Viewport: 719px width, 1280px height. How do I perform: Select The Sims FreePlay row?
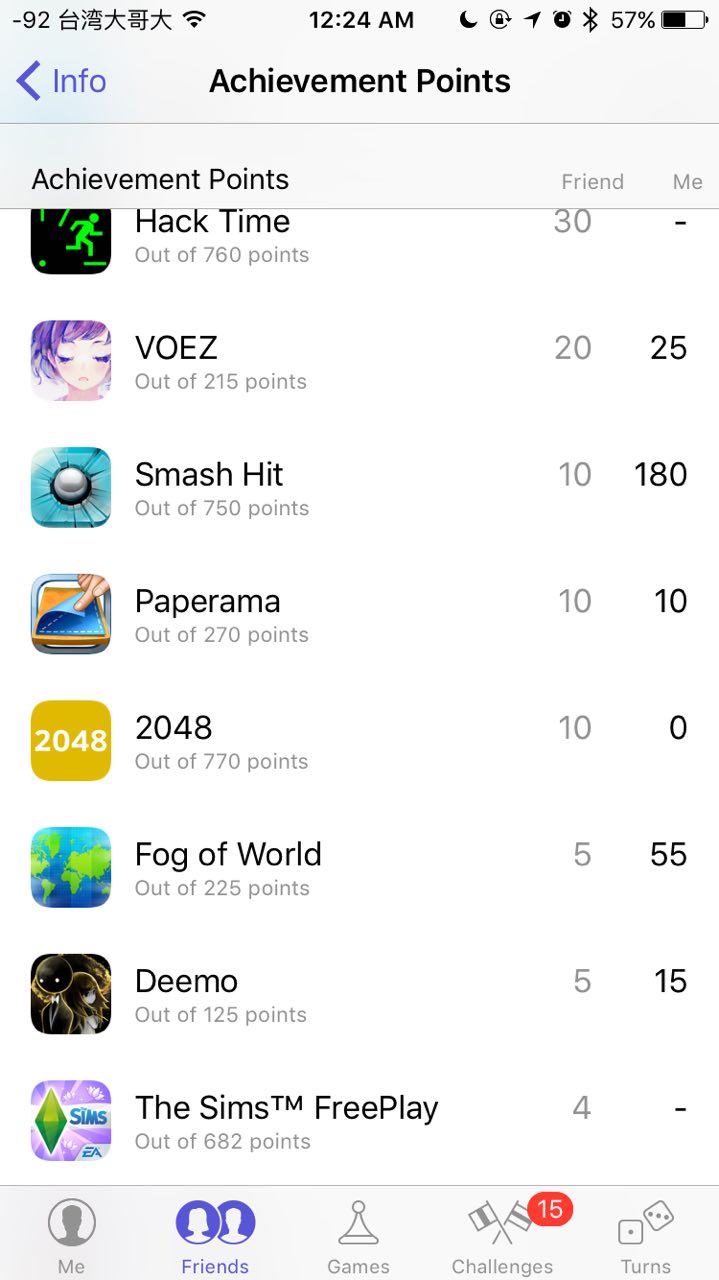pos(359,1121)
